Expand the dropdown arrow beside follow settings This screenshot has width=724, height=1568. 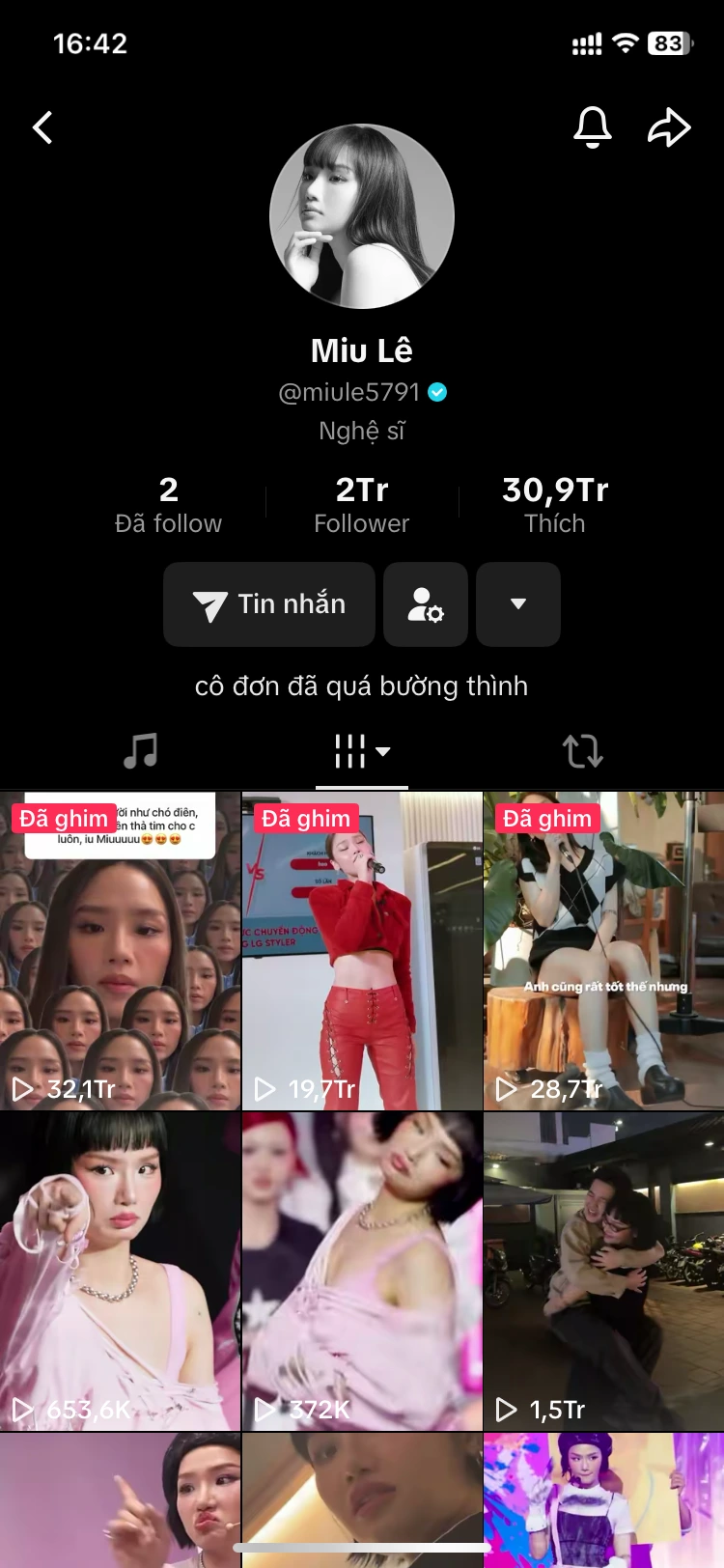[518, 604]
